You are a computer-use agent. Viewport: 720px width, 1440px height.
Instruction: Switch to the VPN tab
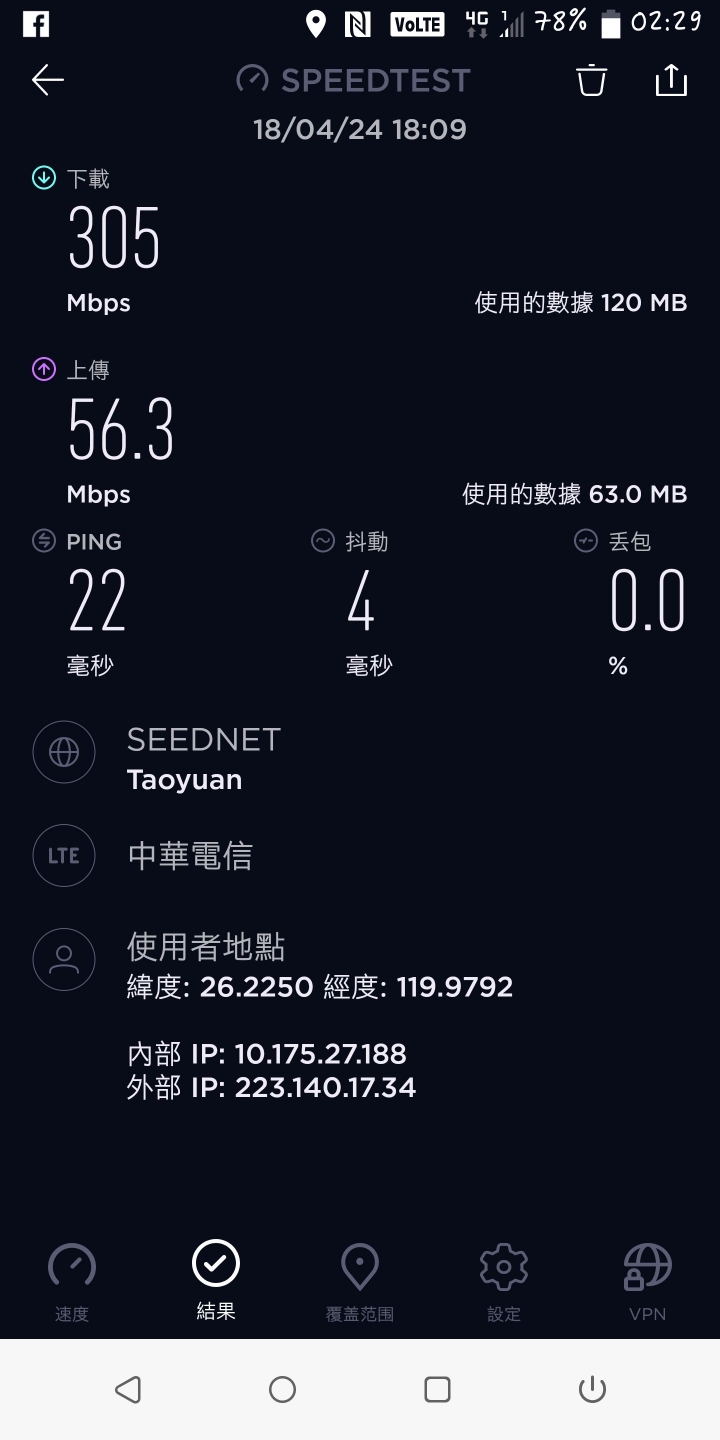pos(647,1283)
